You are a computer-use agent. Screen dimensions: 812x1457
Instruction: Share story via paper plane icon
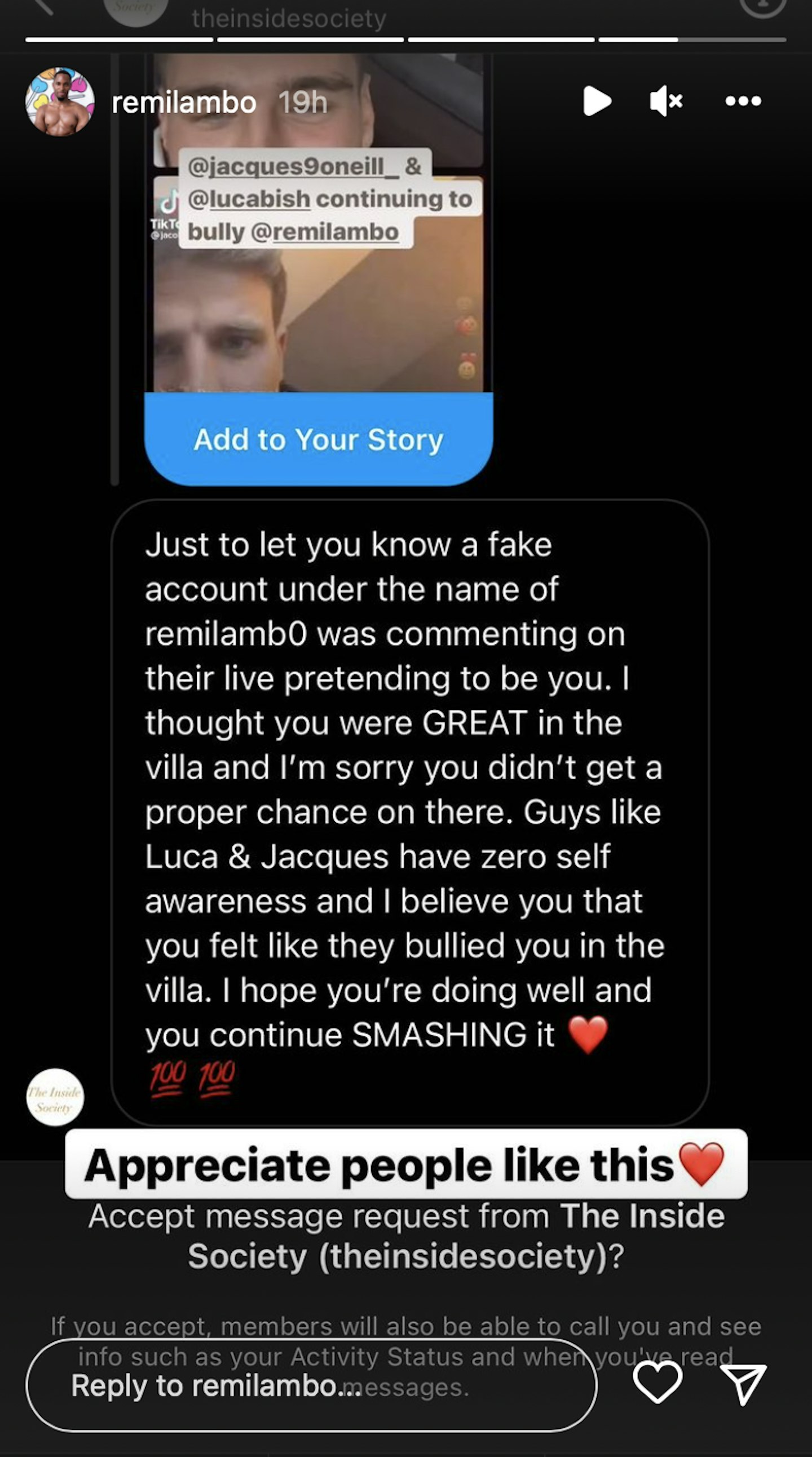pyautogui.click(x=744, y=1384)
